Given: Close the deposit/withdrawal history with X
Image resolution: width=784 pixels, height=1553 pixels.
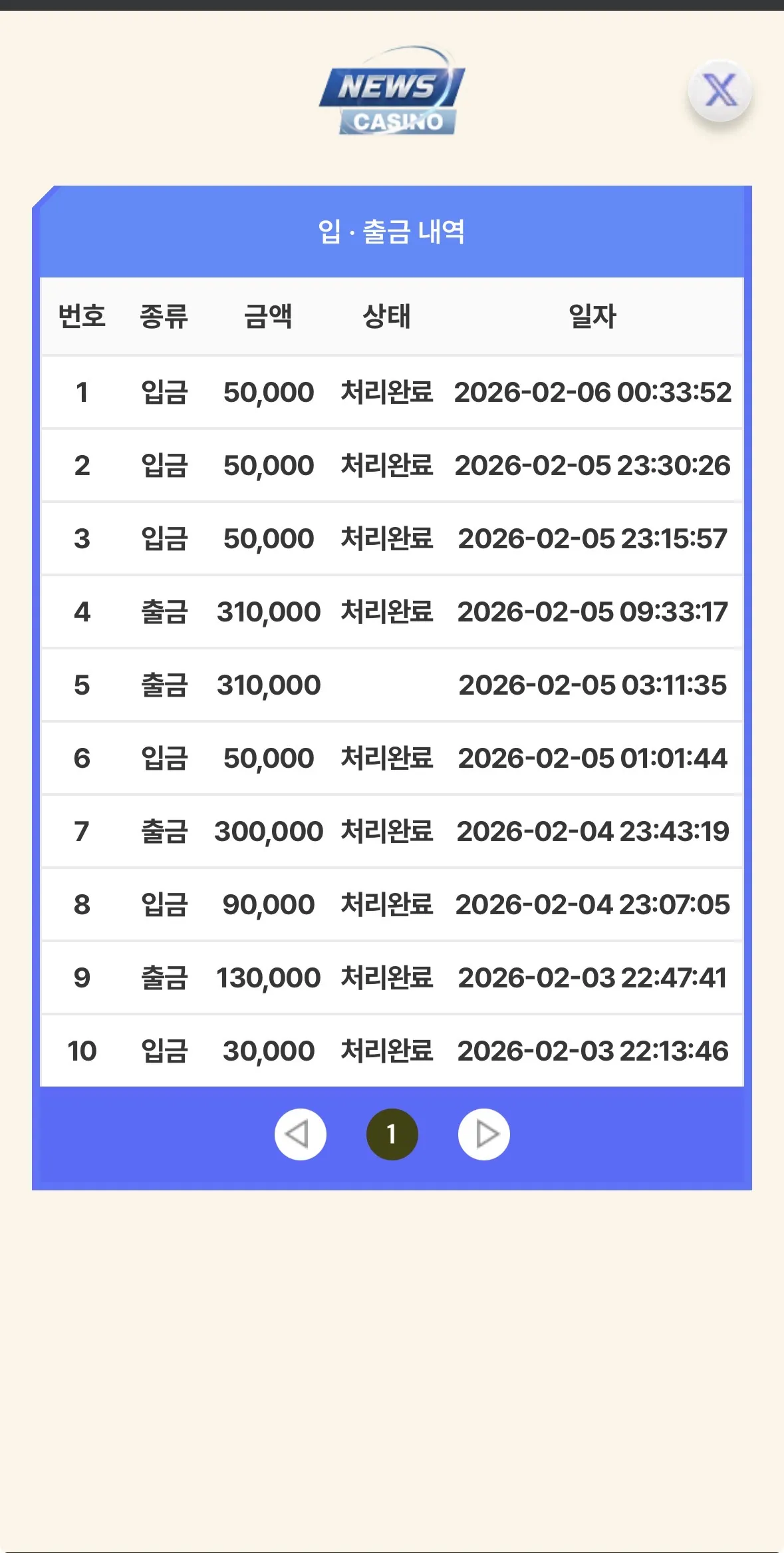Looking at the screenshot, I should [719, 91].
